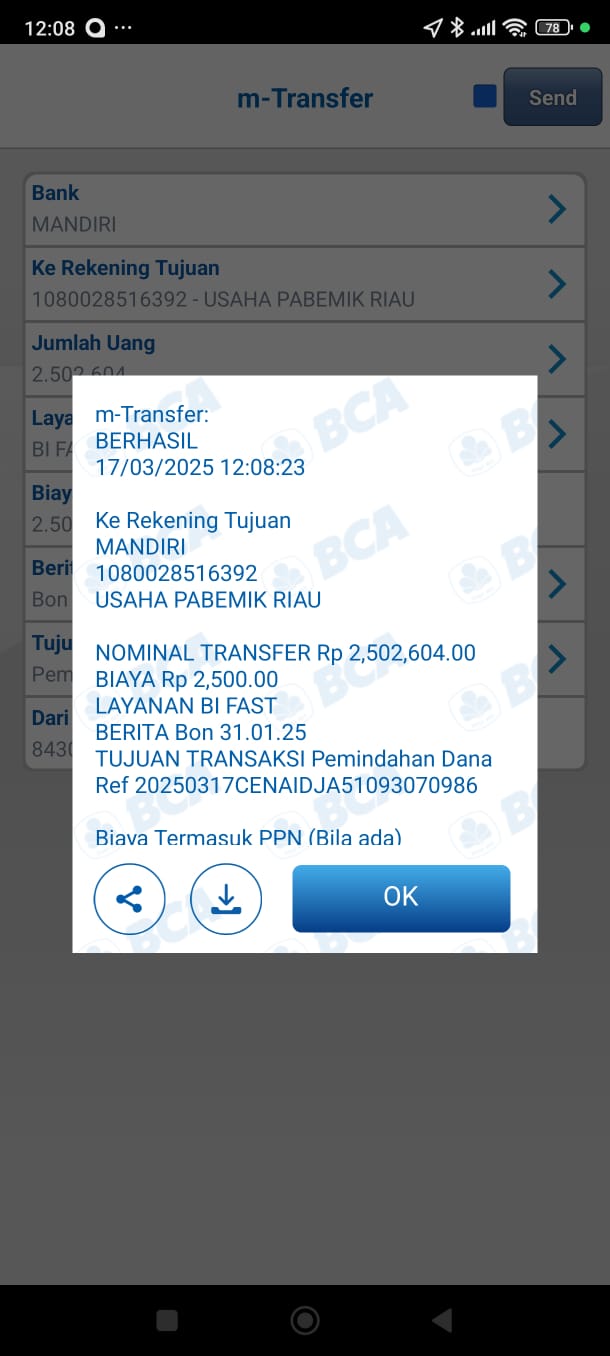Tap the Send button
This screenshot has width=610, height=1356.
[552, 97]
